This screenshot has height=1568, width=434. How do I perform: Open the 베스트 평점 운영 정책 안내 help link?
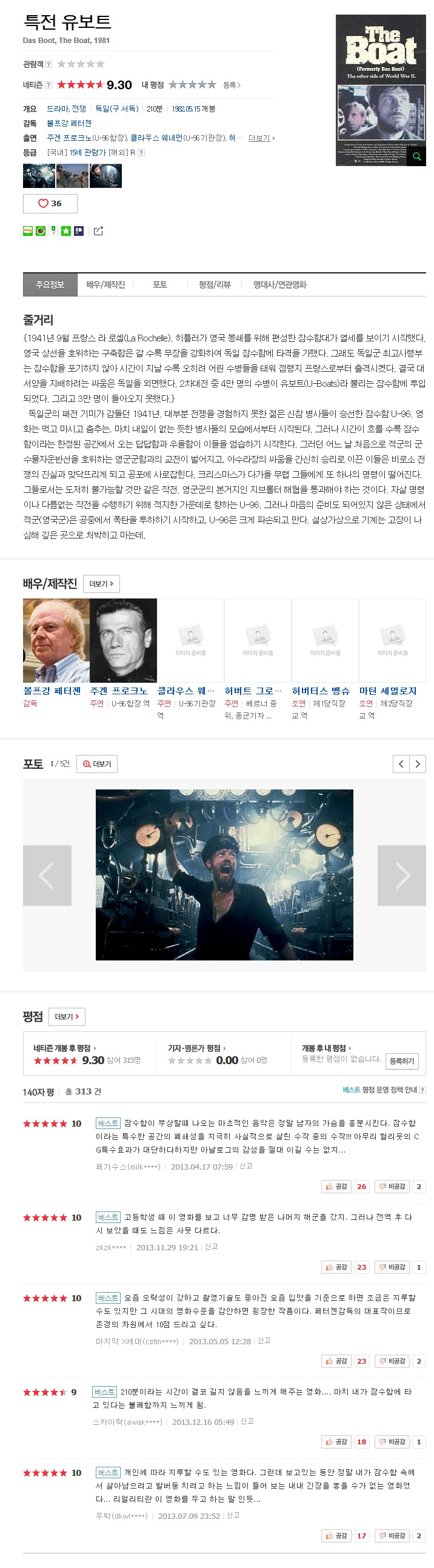point(384,1090)
